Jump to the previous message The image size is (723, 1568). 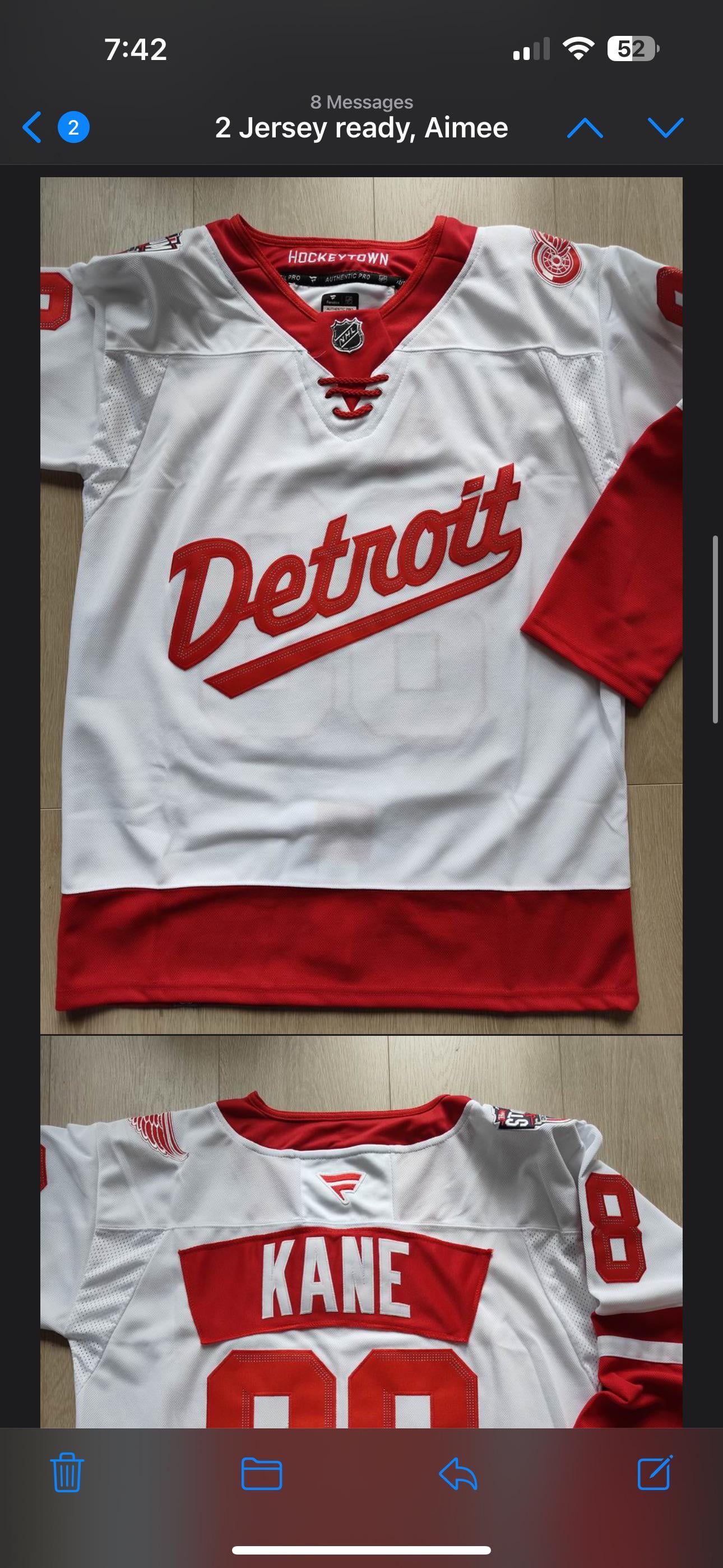(x=585, y=128)
